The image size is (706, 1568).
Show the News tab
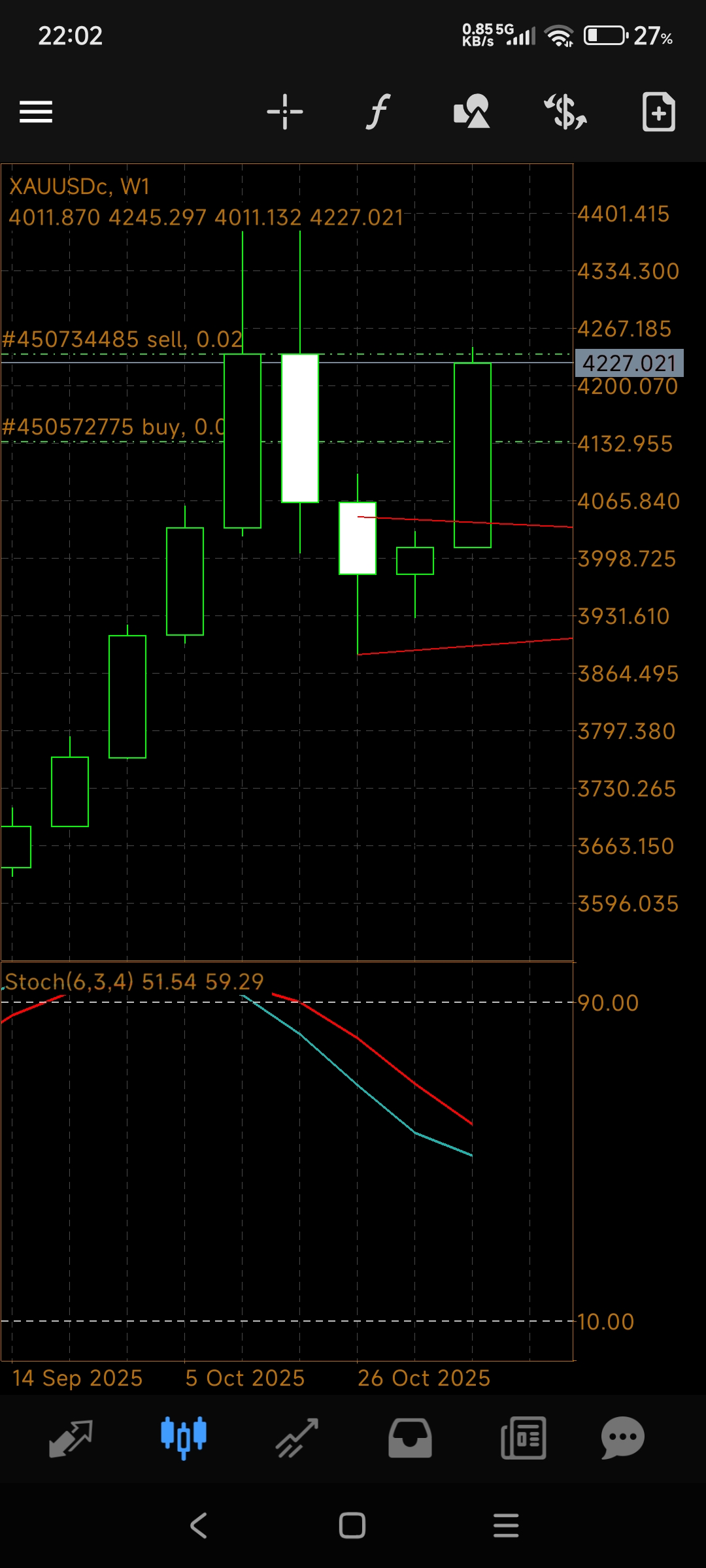click(x=523, y=1438)
